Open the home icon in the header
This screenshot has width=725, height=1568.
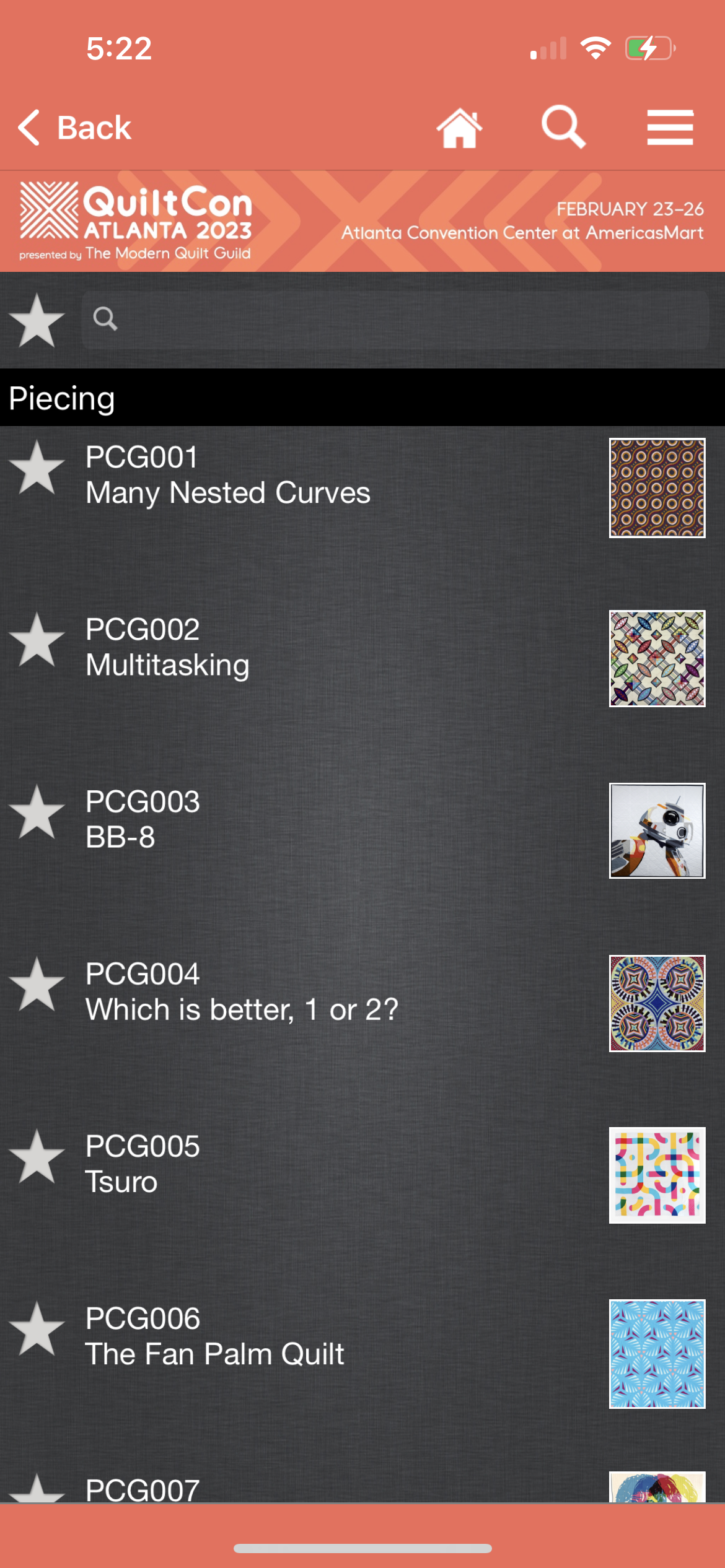click(459, 128)
